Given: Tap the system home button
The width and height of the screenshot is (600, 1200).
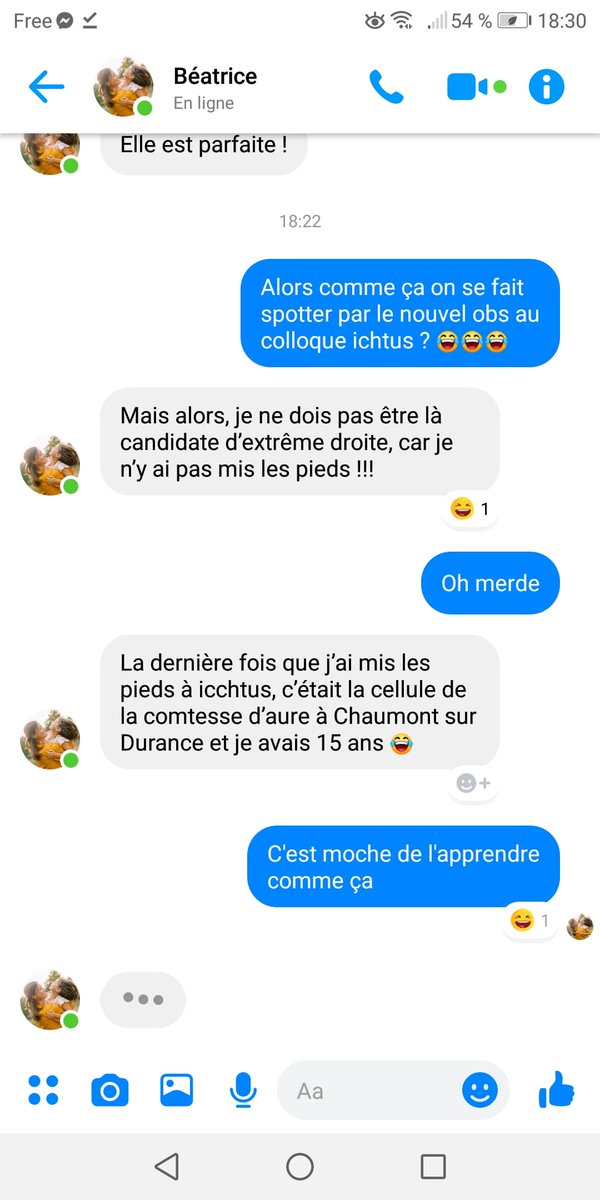Looking at the screenshot, I should [300, 1166].
